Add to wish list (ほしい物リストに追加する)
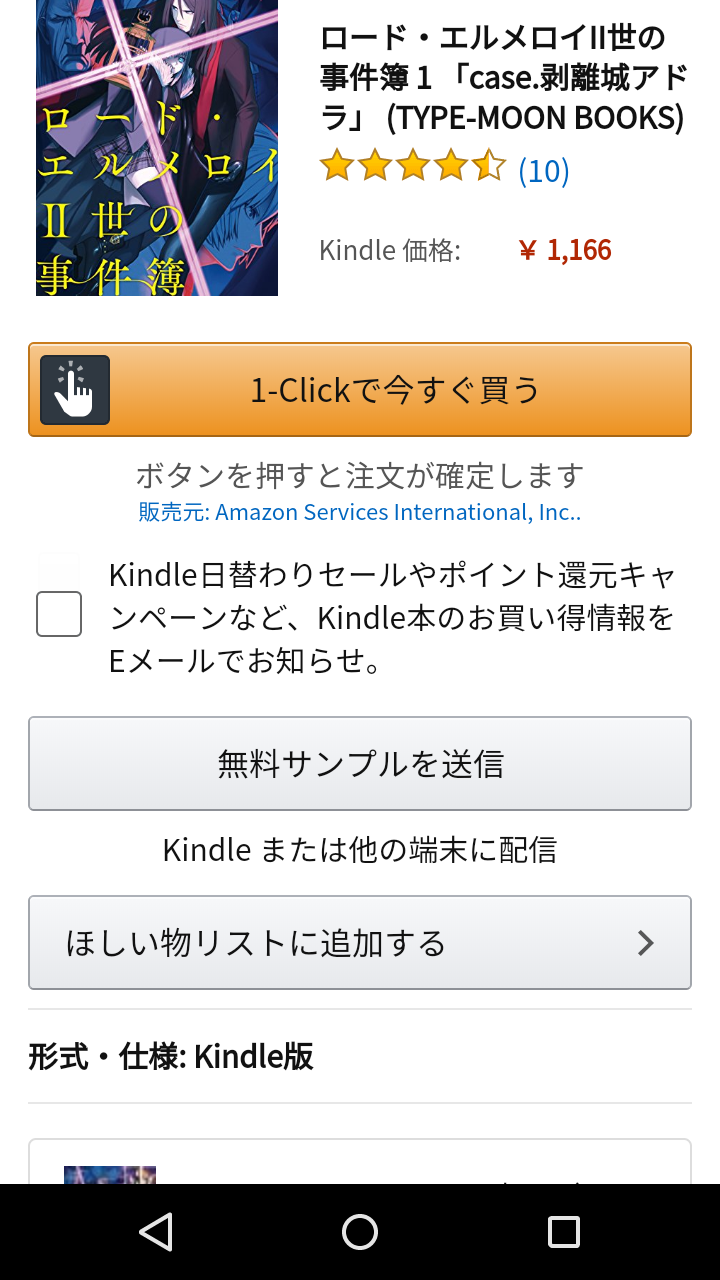Image resolution: width=720 pixels, height=1280 pixels. (360, 943)
